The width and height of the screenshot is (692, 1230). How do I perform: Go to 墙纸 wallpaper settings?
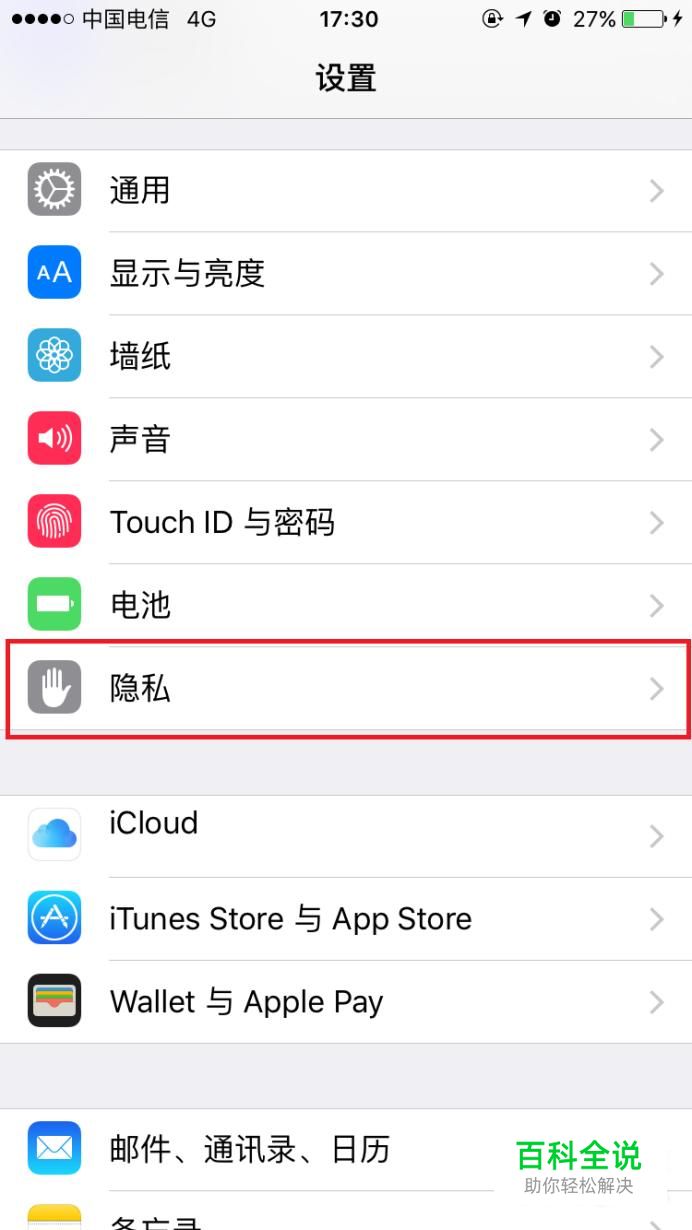pyautogui.click(x=346, y=356)
